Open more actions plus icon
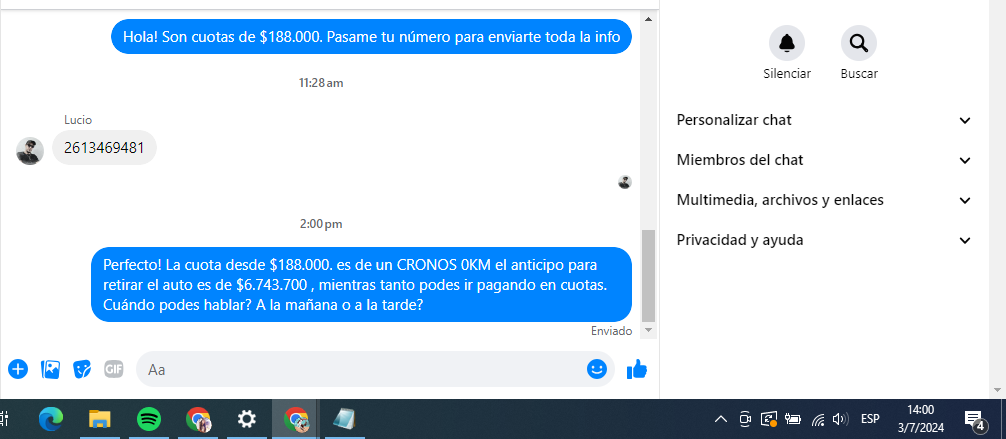The height and width of the screenshot is (439, 1006). click(x=18, y=369)
